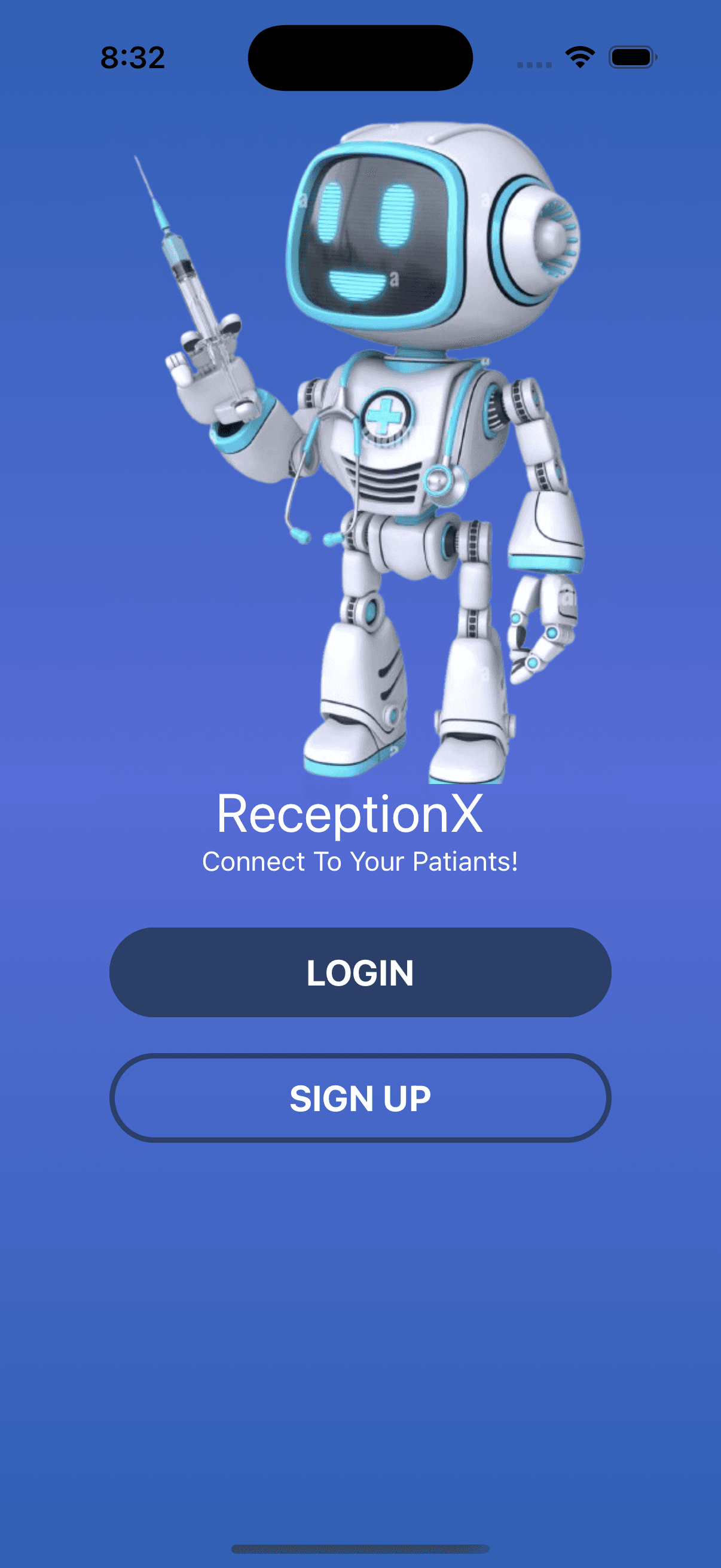Tap the clock showing 8:32
721x1568 pixels.
coord(133,58)
